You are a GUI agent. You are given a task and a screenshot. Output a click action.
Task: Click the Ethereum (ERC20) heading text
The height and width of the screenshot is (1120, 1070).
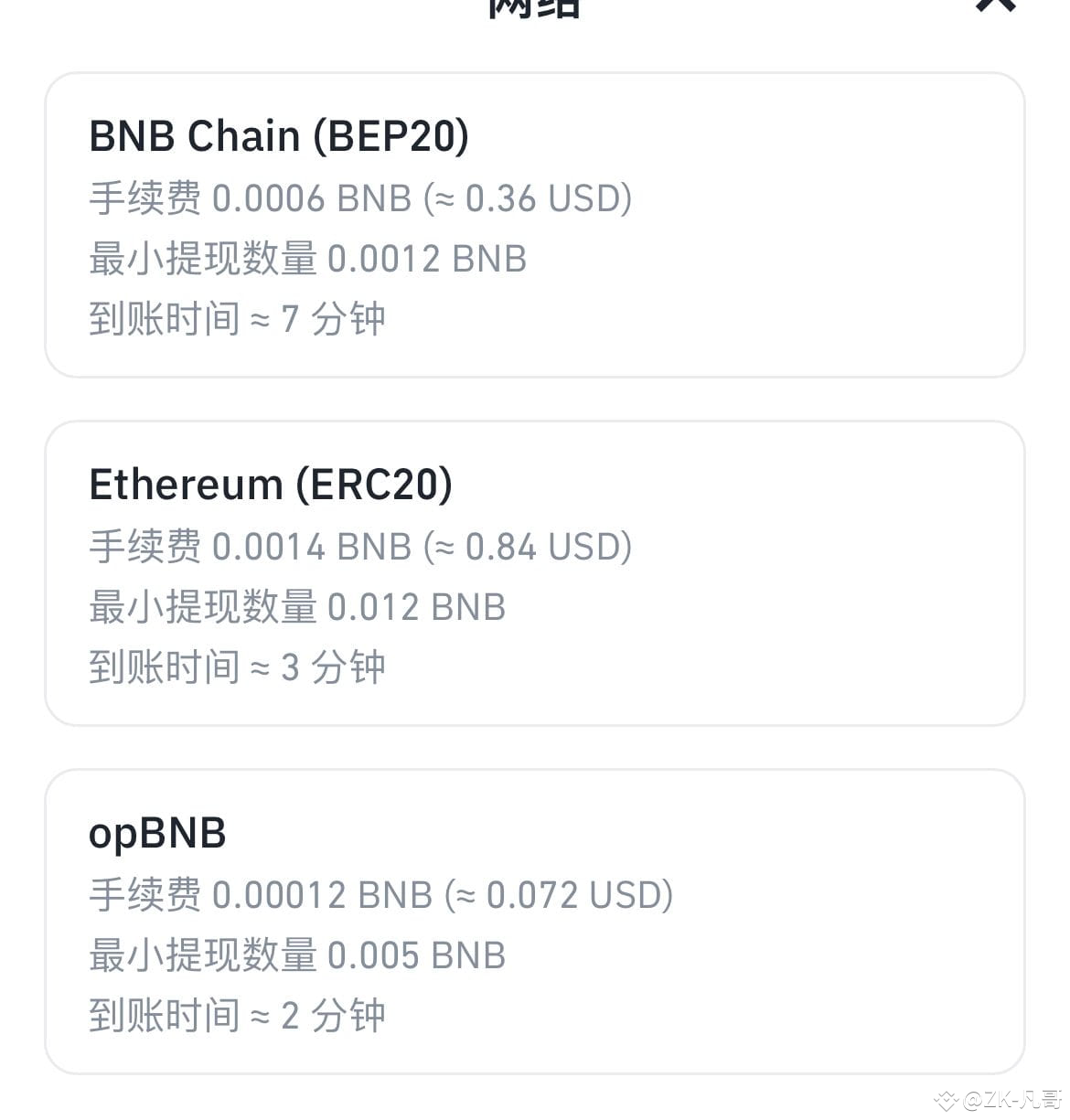[x=272, y=485]
